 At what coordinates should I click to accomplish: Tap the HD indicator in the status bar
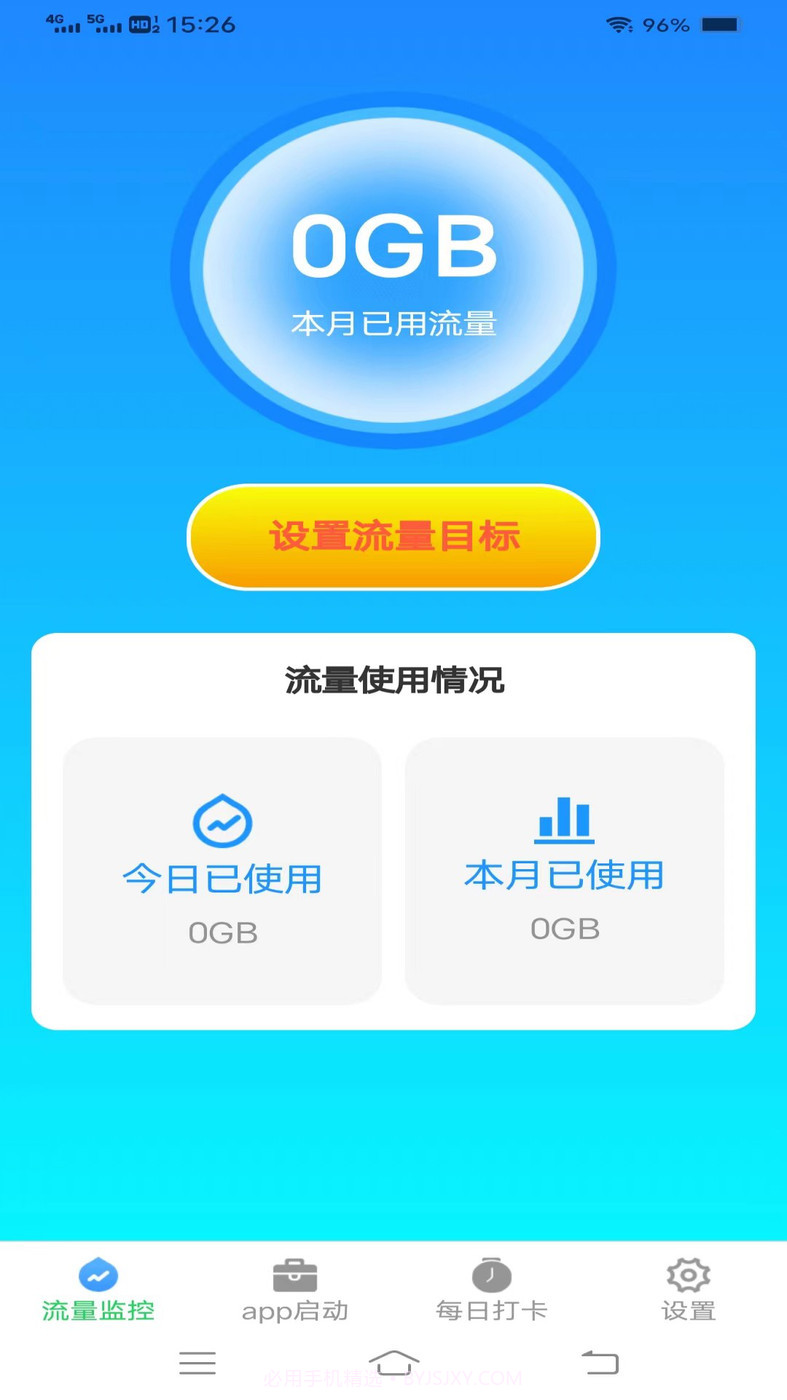click(138, 25)
